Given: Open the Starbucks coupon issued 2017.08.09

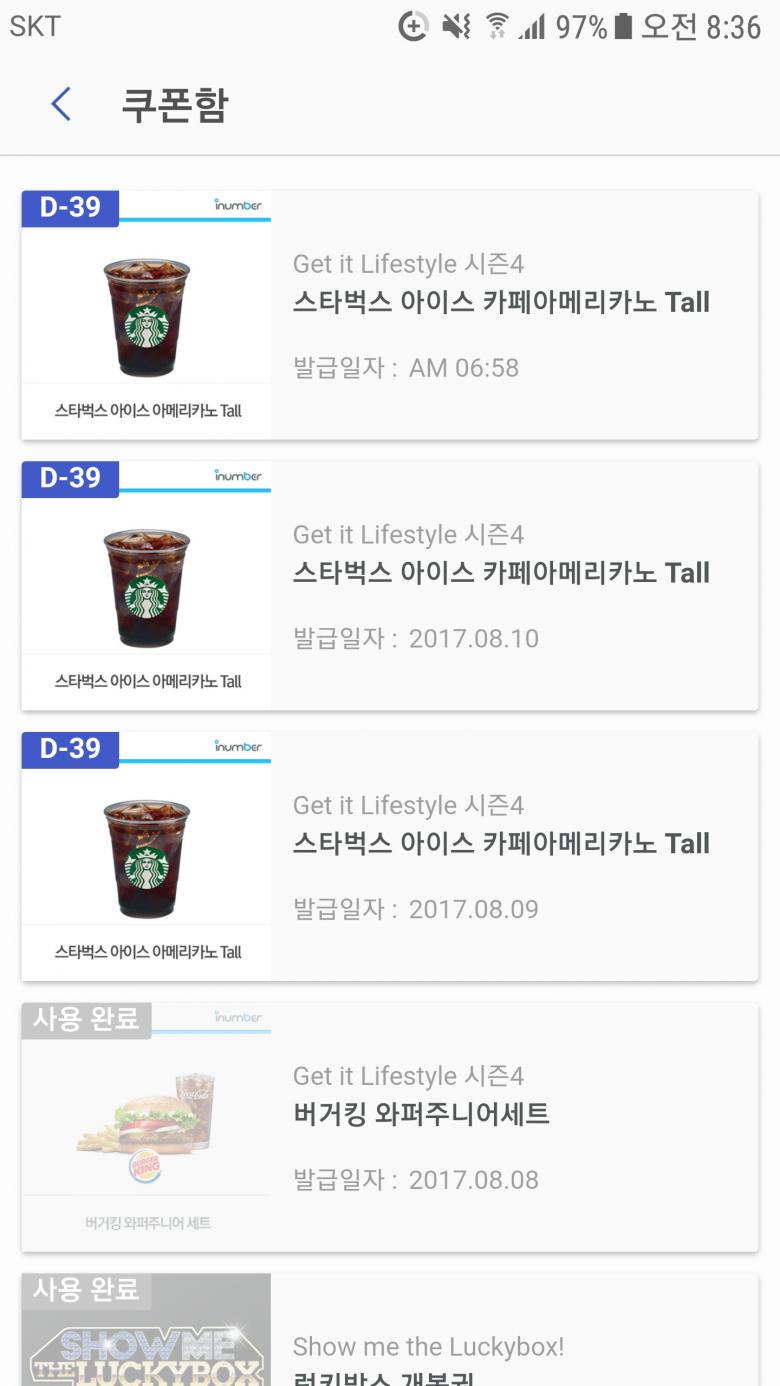Looking at the screenshot, I should (x=390, y=857).
